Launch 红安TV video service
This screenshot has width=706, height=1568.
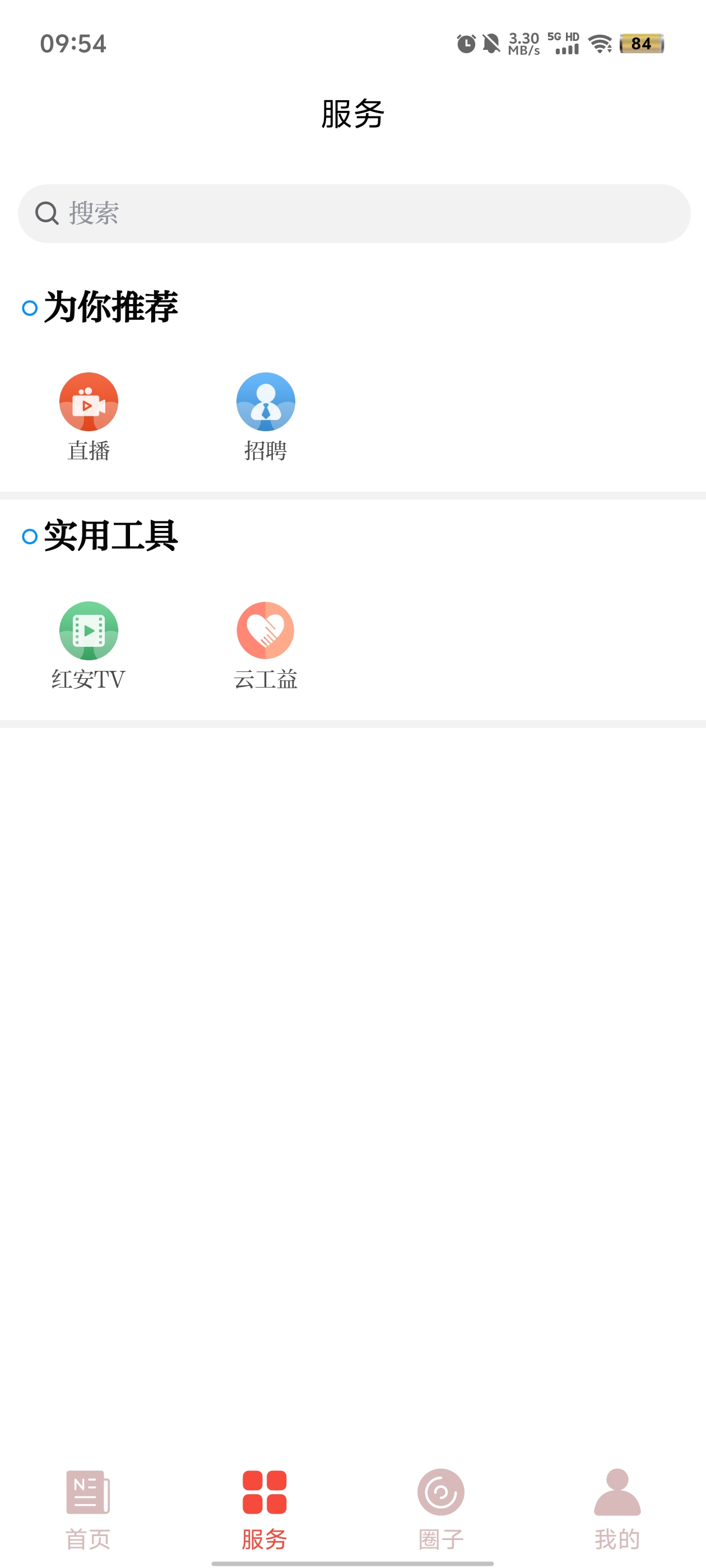point(89,631)
